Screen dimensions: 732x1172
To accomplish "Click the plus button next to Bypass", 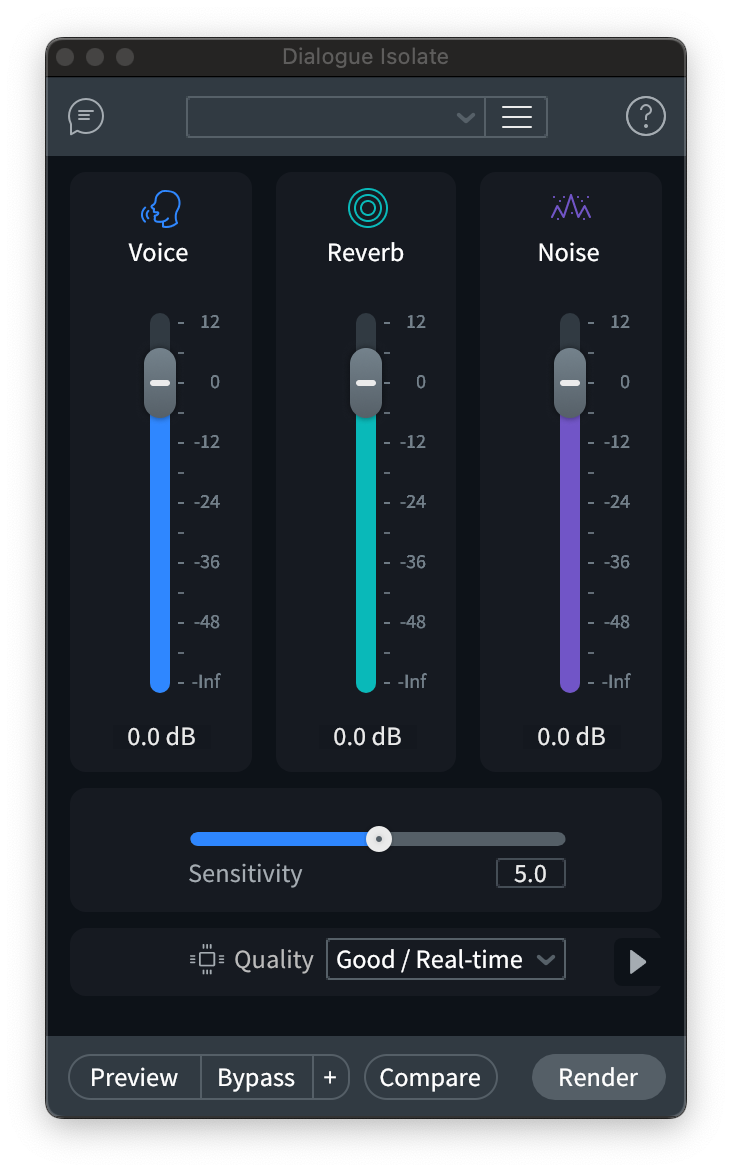I will tap(330, 1077).
